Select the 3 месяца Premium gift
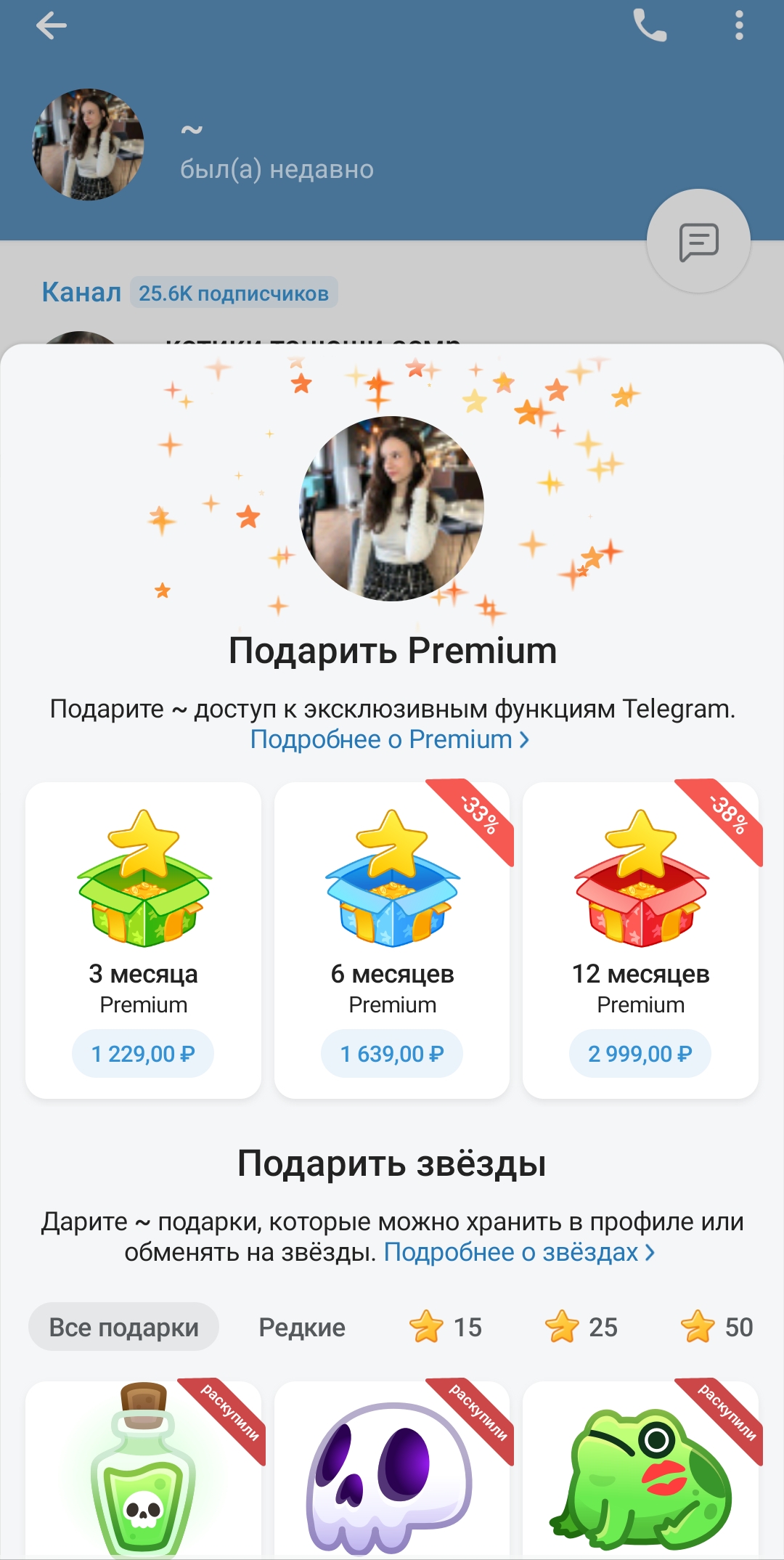This screenshot has width=784, height=1560. [x=143, y=940]
